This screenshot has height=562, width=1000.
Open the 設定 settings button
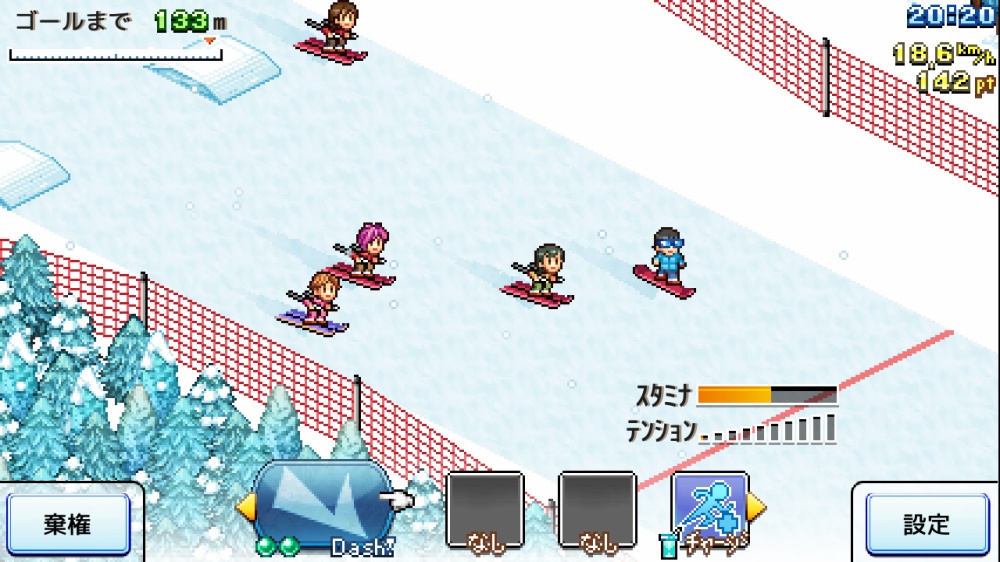[925, 524]
